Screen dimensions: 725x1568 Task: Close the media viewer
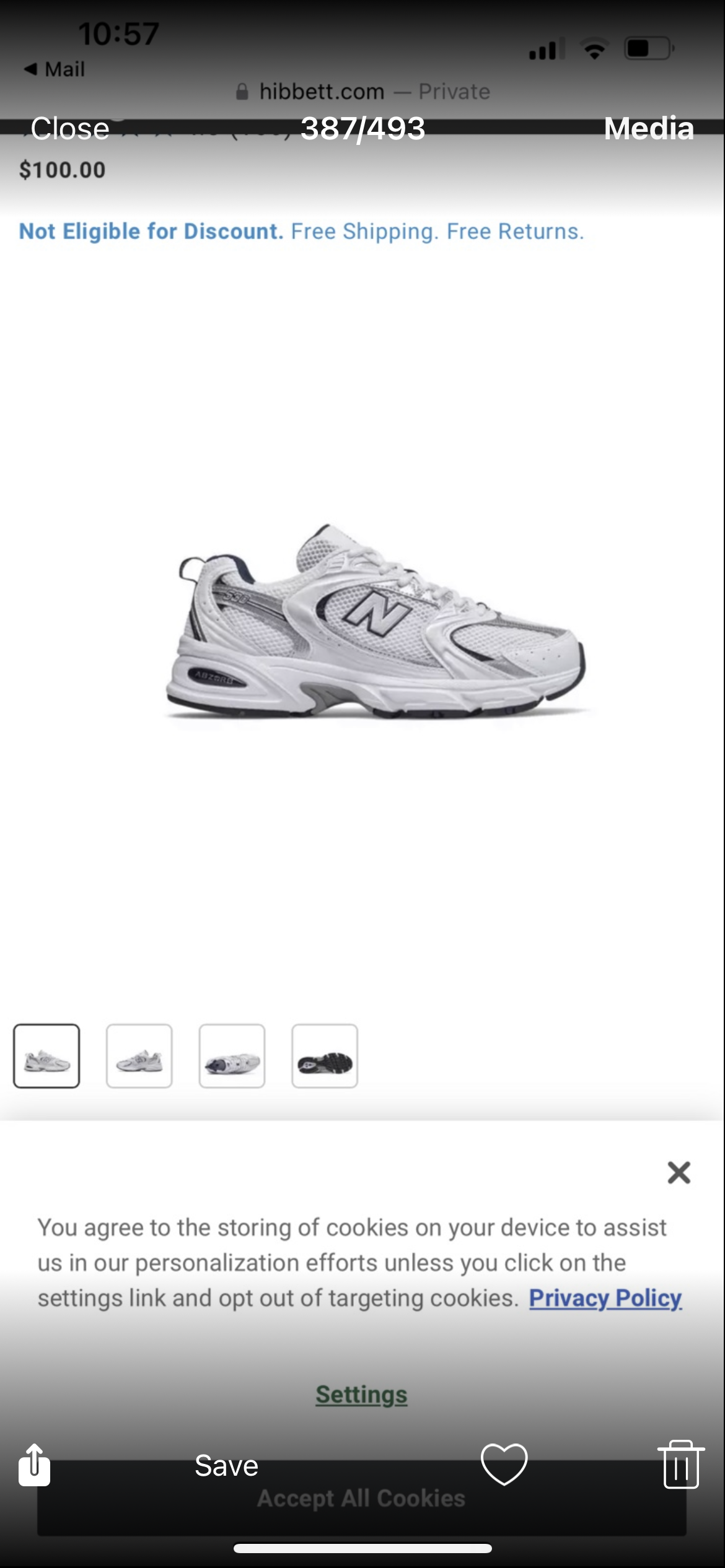(x=70, y=129)
